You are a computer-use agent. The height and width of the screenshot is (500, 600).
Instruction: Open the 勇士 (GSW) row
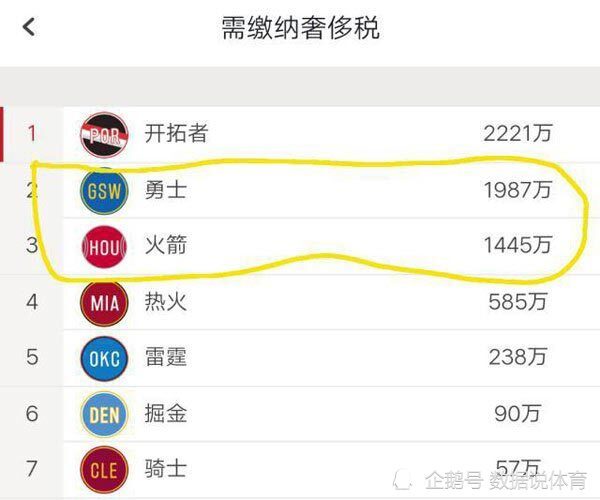300,190
